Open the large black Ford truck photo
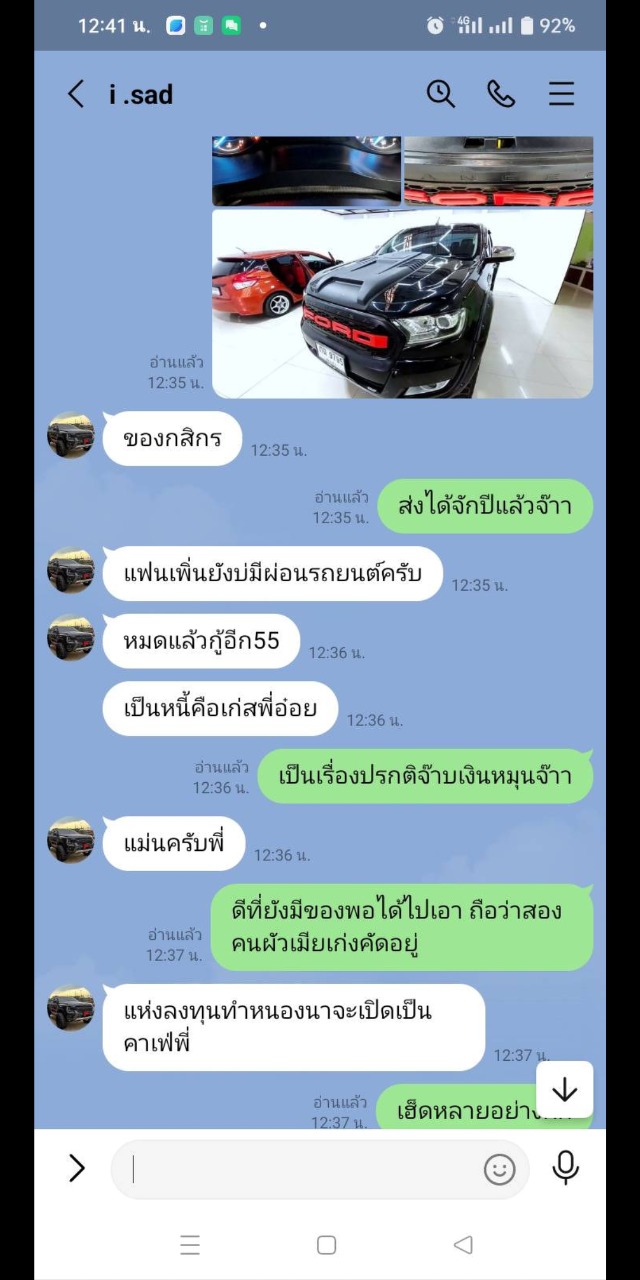This screenshot has height=1280, width=640. 402,303
